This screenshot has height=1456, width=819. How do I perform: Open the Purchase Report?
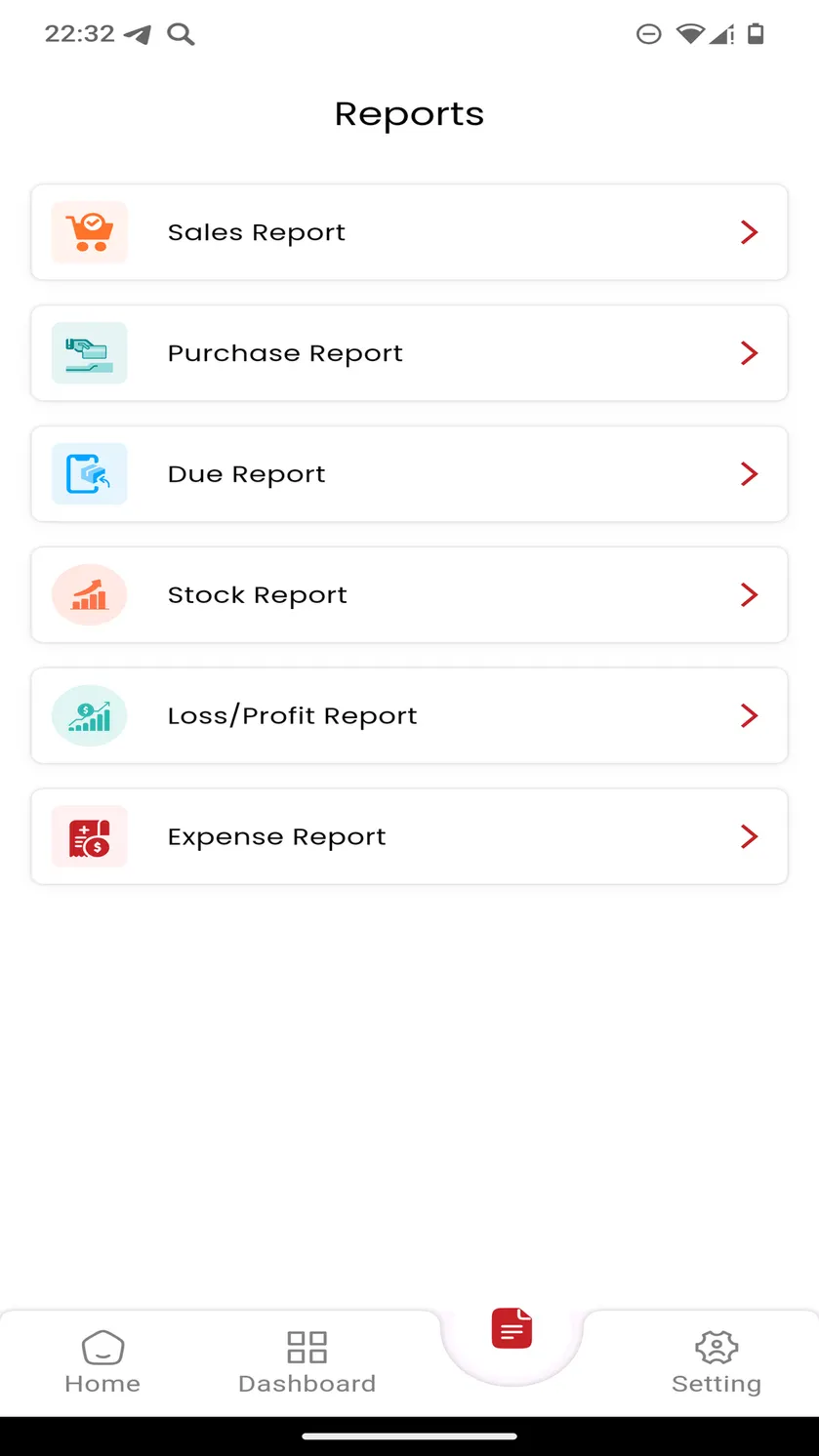[409, 353]
